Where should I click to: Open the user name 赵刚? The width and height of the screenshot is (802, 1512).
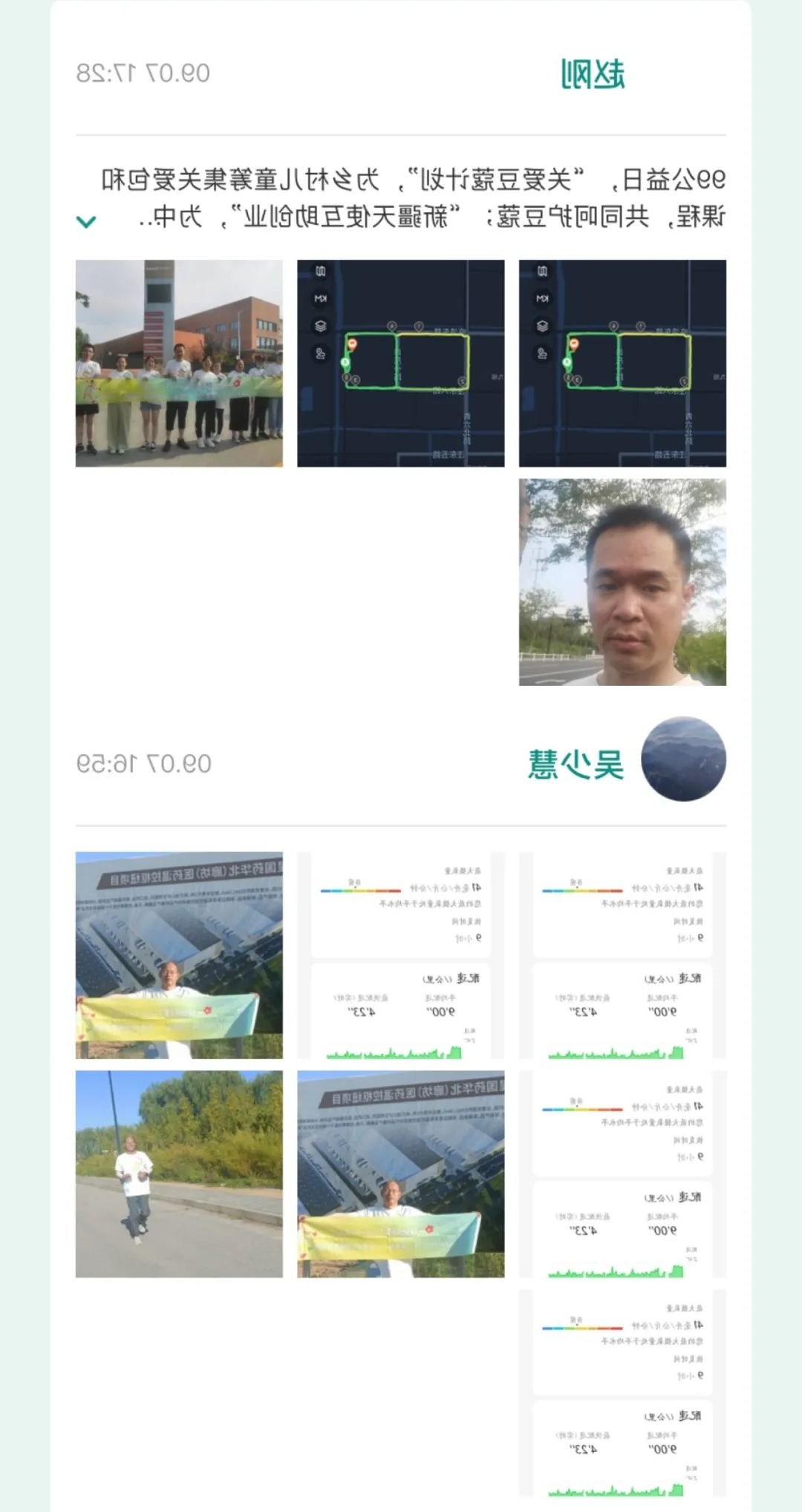tap(593, 74)
